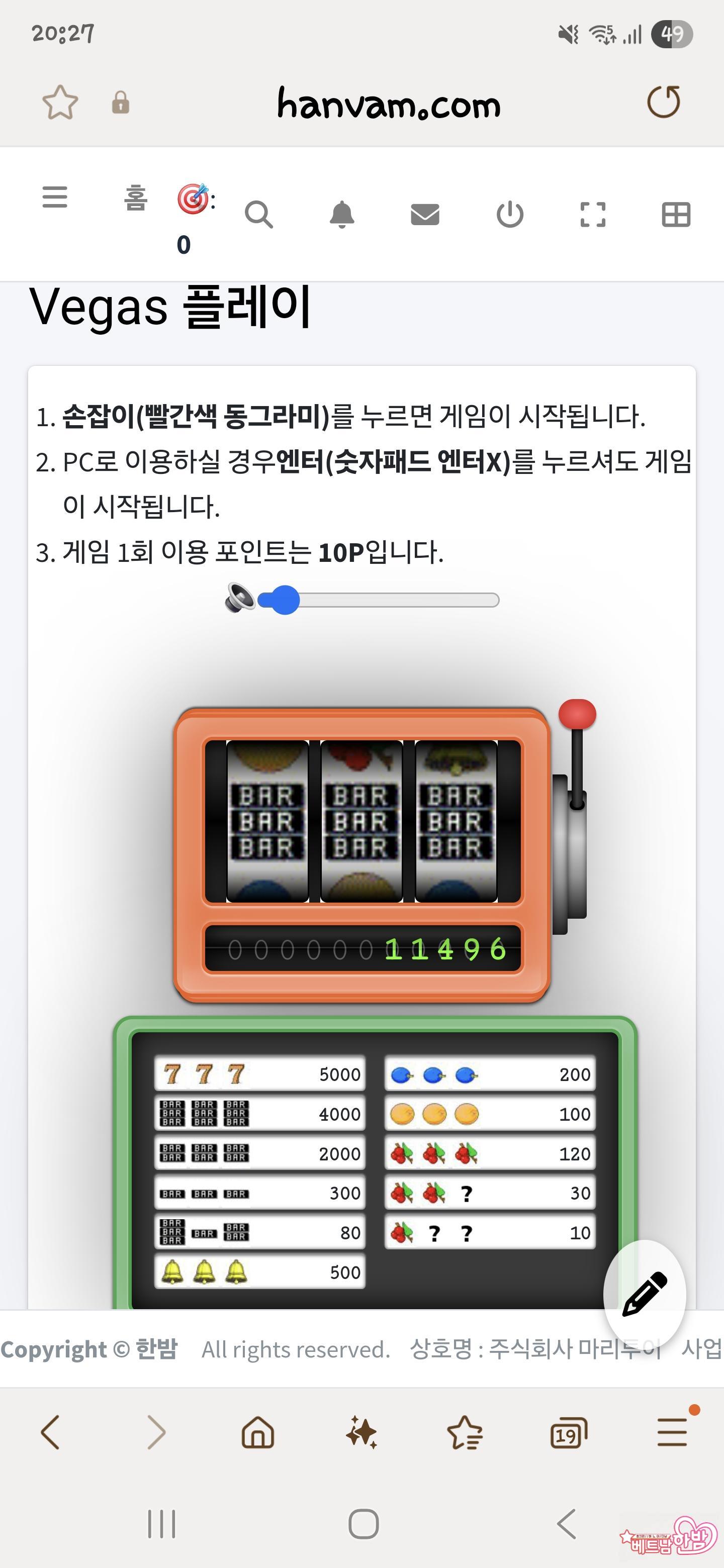Mute sound via the speaker icon
Screen dimensions: 724x1568
(239, 598)
